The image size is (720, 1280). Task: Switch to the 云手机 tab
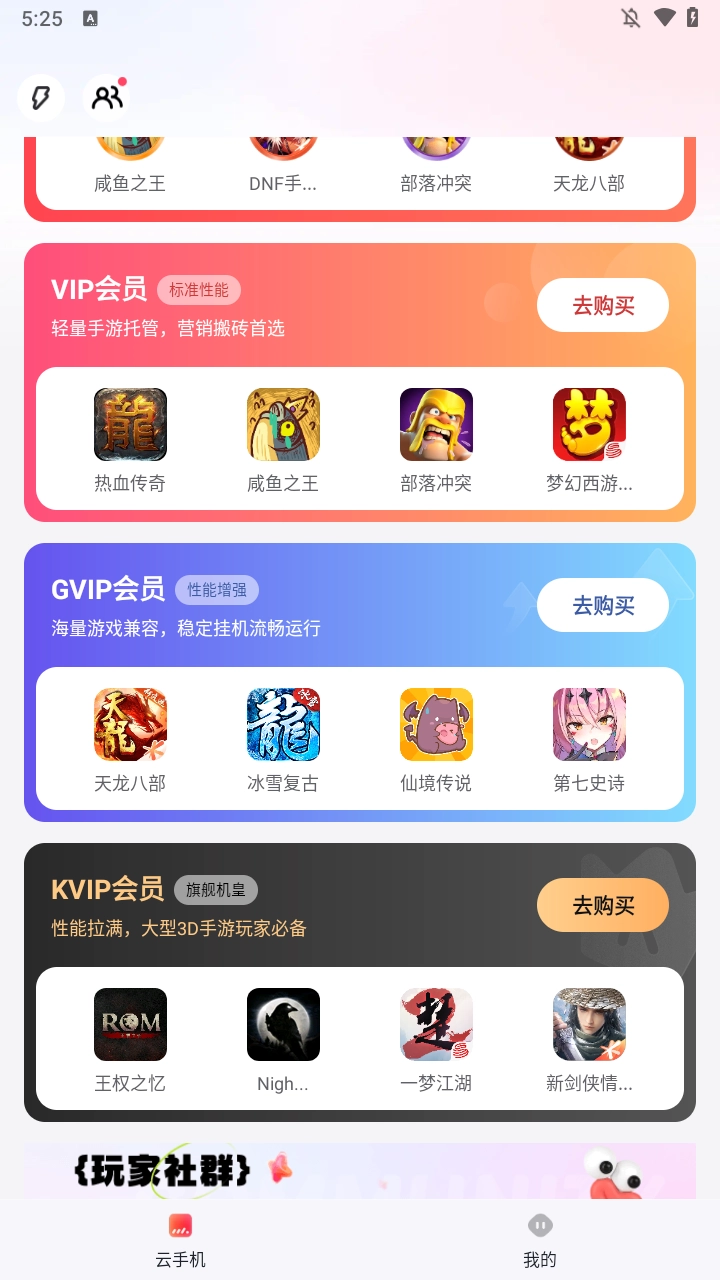[x=180, y=1238]
